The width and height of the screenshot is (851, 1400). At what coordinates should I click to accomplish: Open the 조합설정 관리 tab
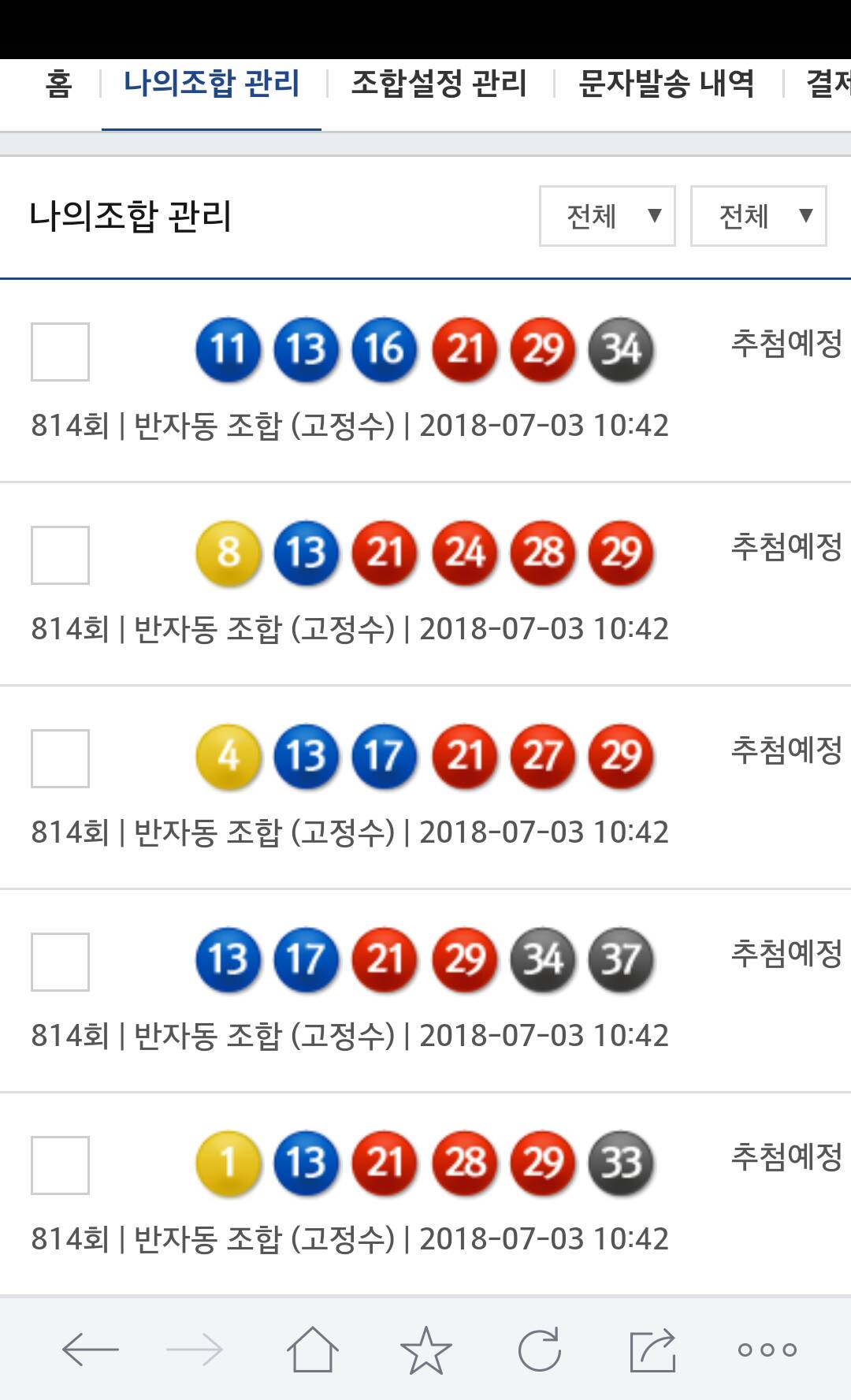(438, 84)
